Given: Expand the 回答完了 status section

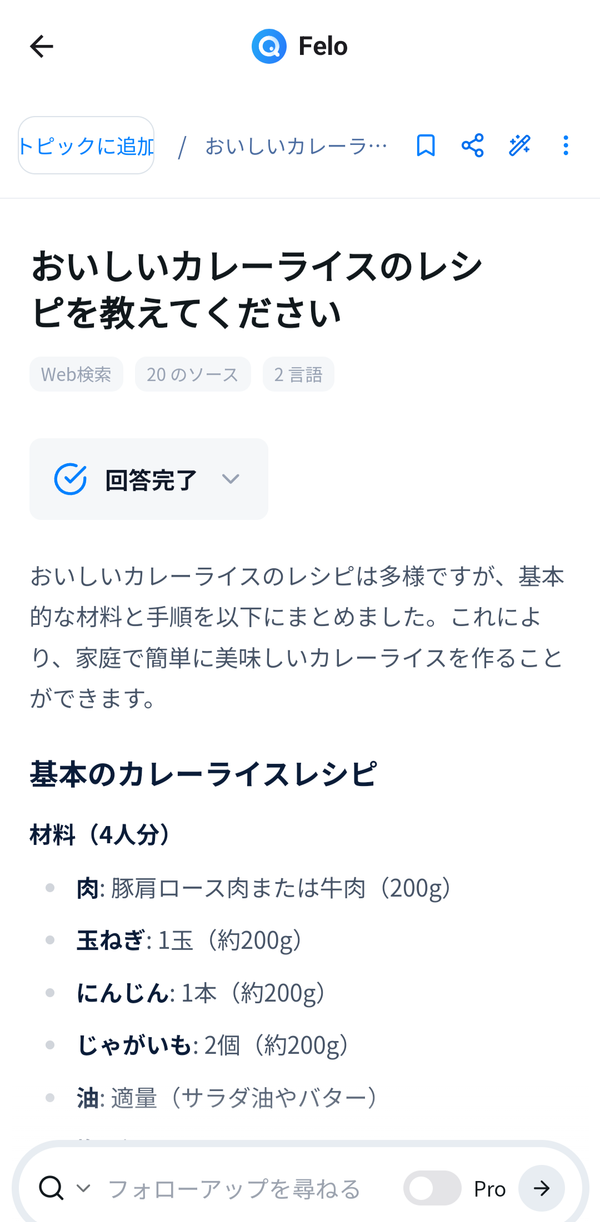Looking at the screenshot, I should (x=149, y=479).
